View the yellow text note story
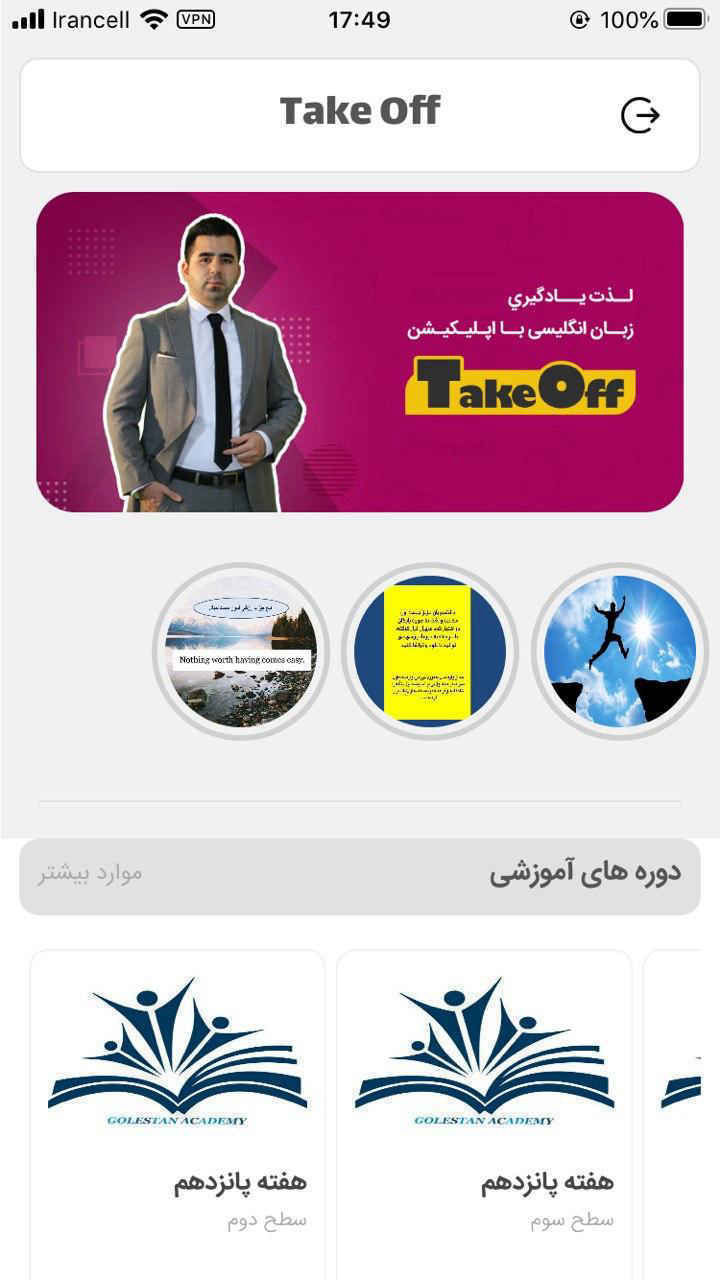The height and width of the screenshot is (1280, 720). 429,651
